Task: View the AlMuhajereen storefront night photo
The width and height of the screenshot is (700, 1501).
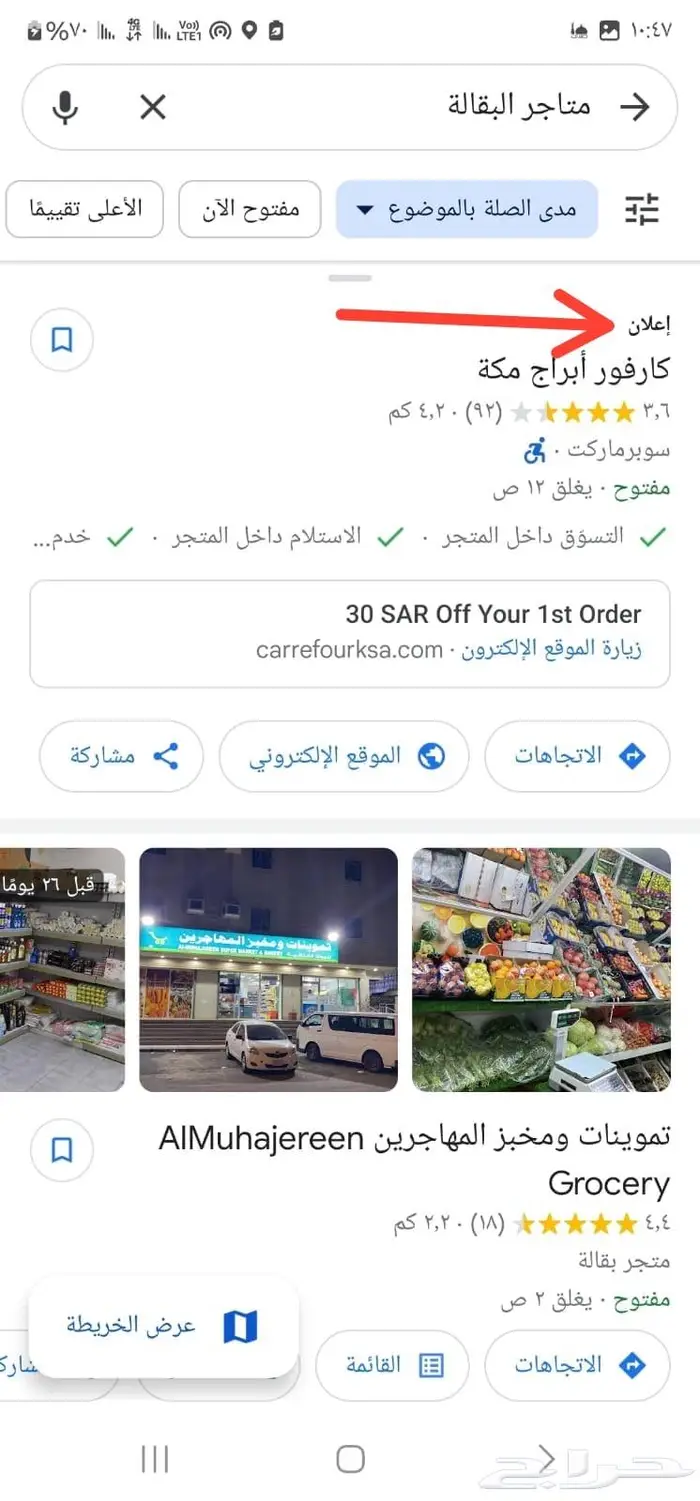Action: click(268, 970)
